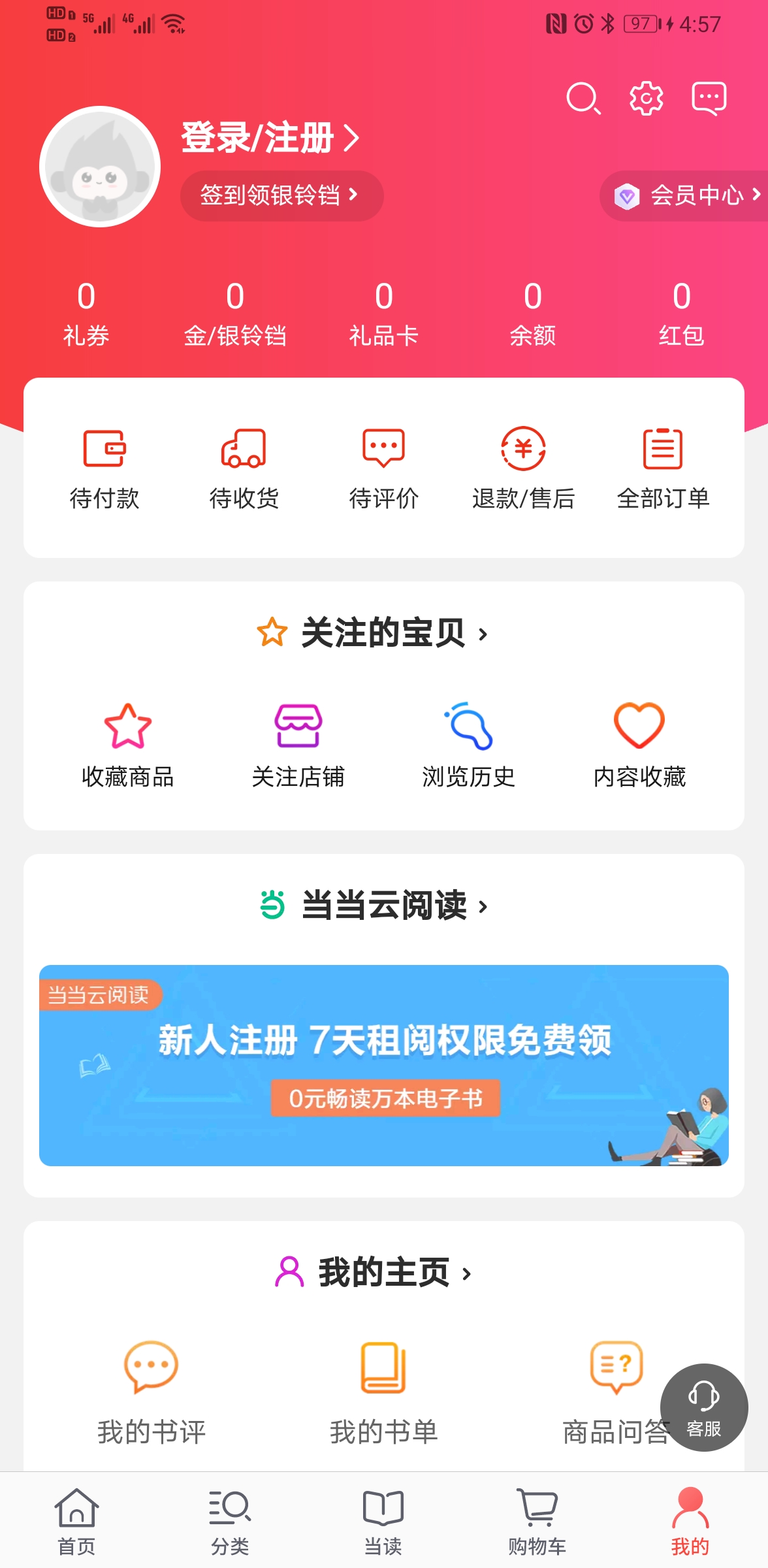This screenshot has height=1568, width=768.
Task: Open 关注店铺 followed shops
Action: coord(298,745)
